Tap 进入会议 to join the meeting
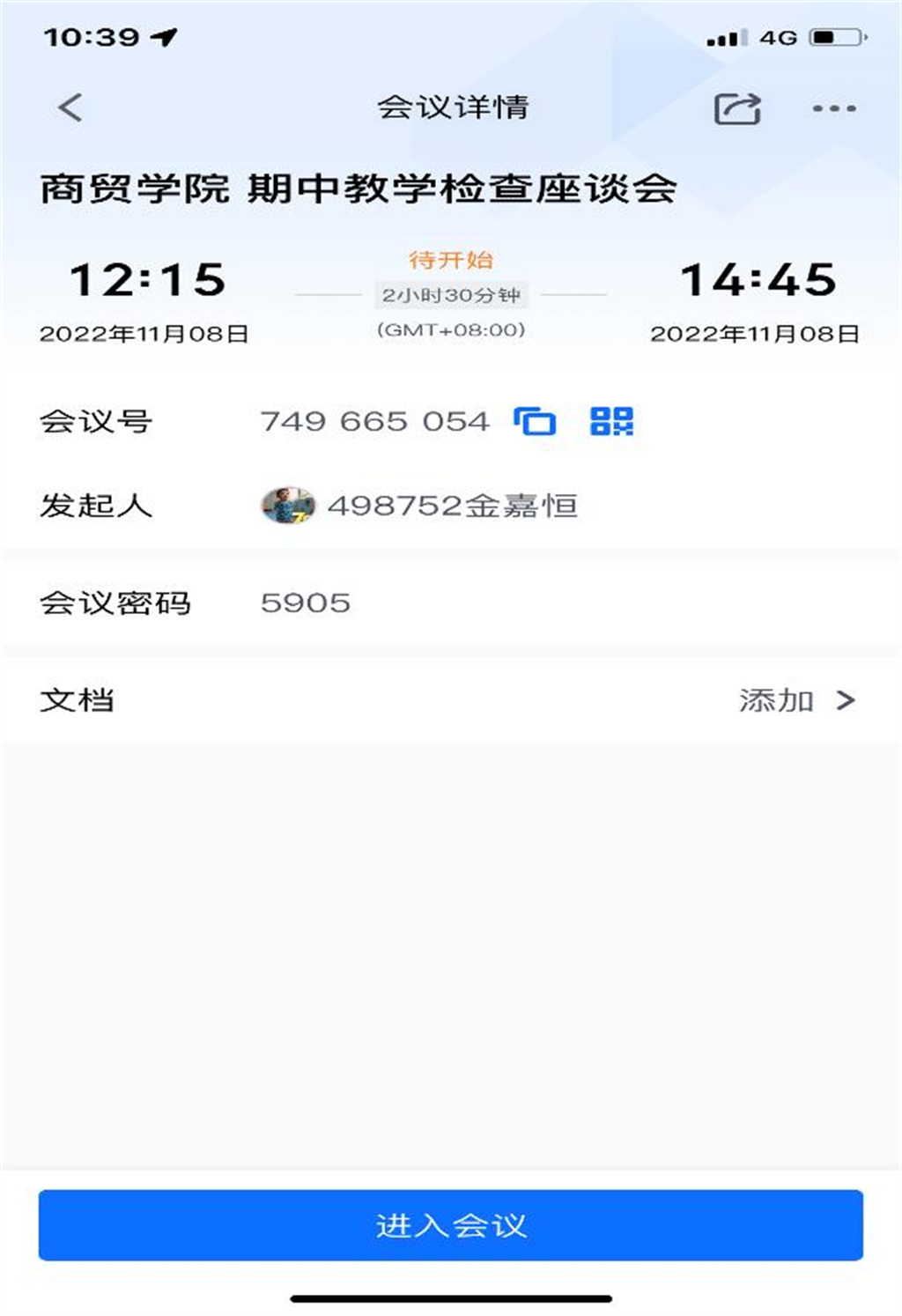 point(450,1224)
